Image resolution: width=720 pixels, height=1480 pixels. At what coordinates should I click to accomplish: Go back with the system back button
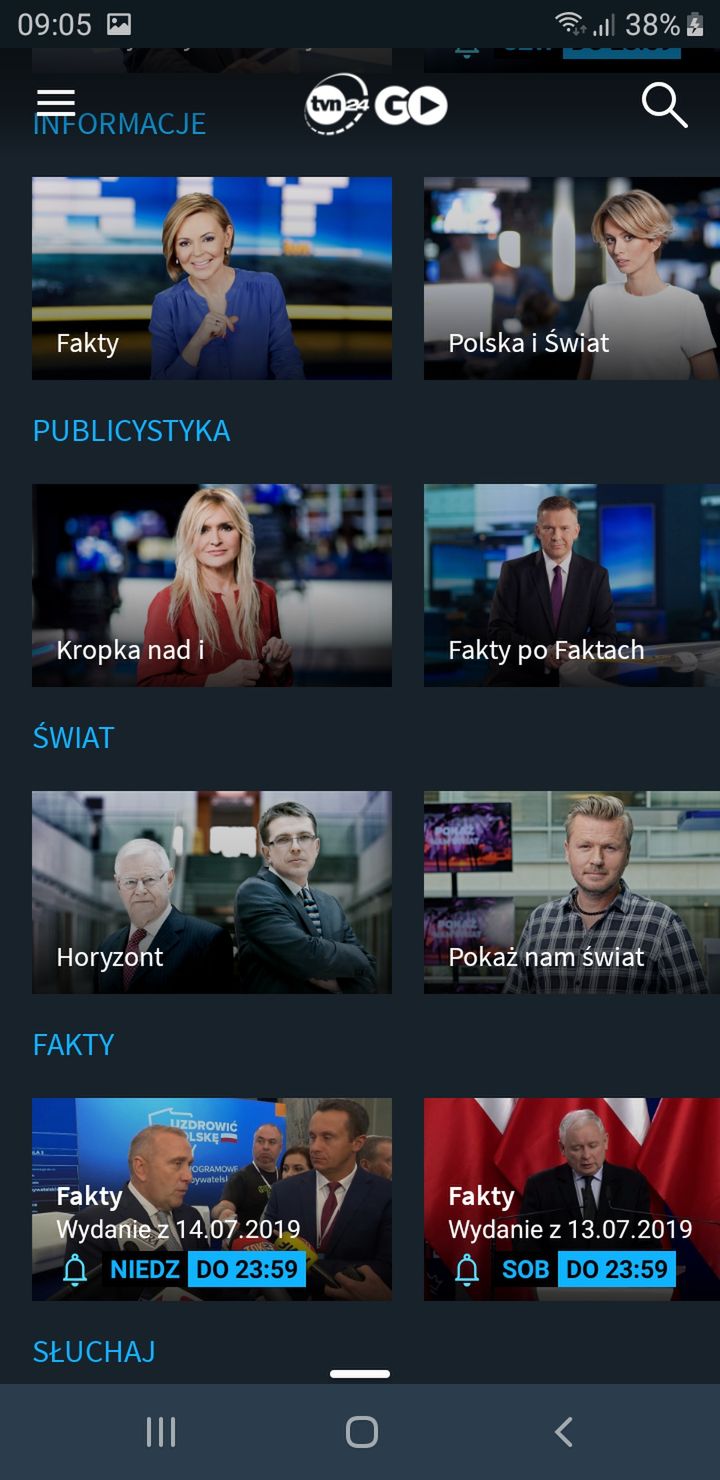coord(563,1432)
